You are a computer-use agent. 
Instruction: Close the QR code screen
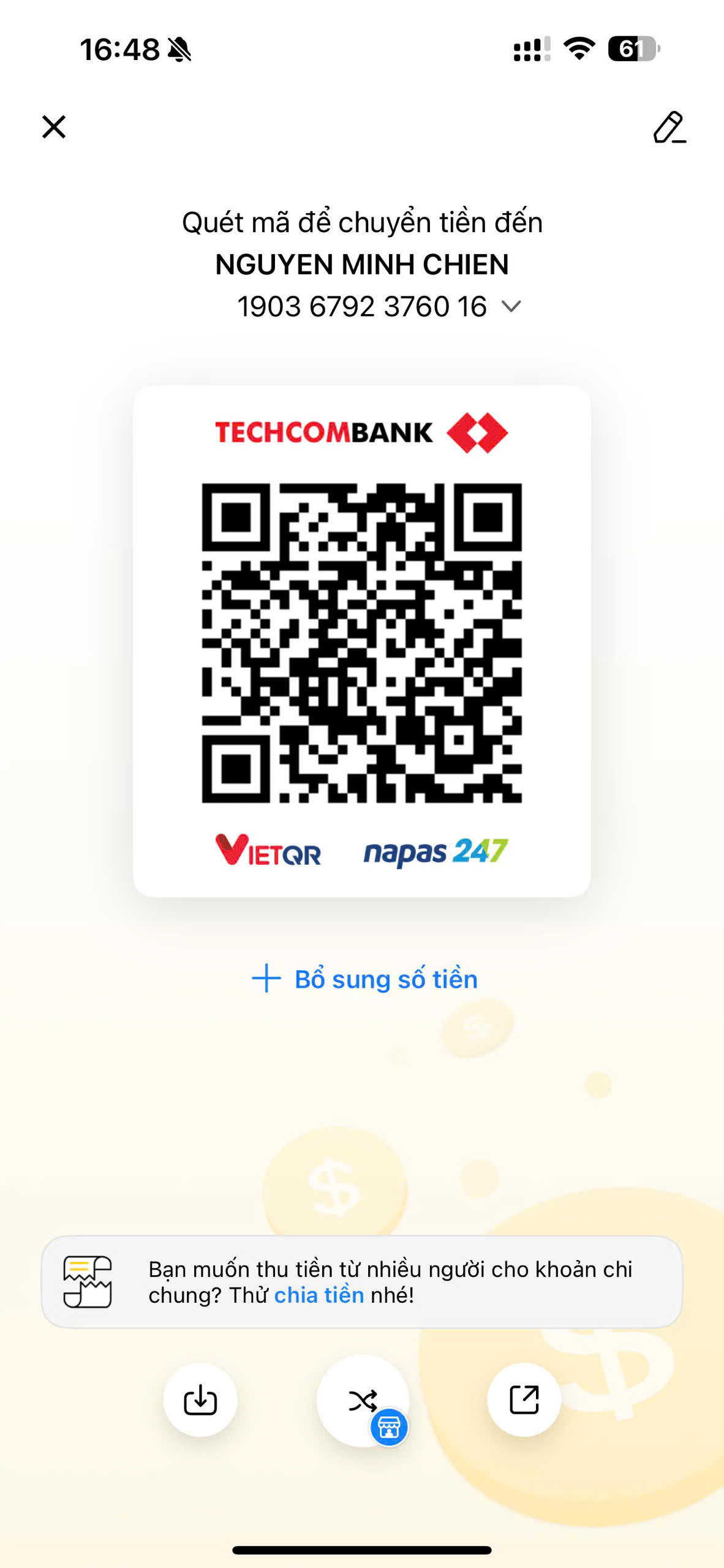(x=54, y=127)
